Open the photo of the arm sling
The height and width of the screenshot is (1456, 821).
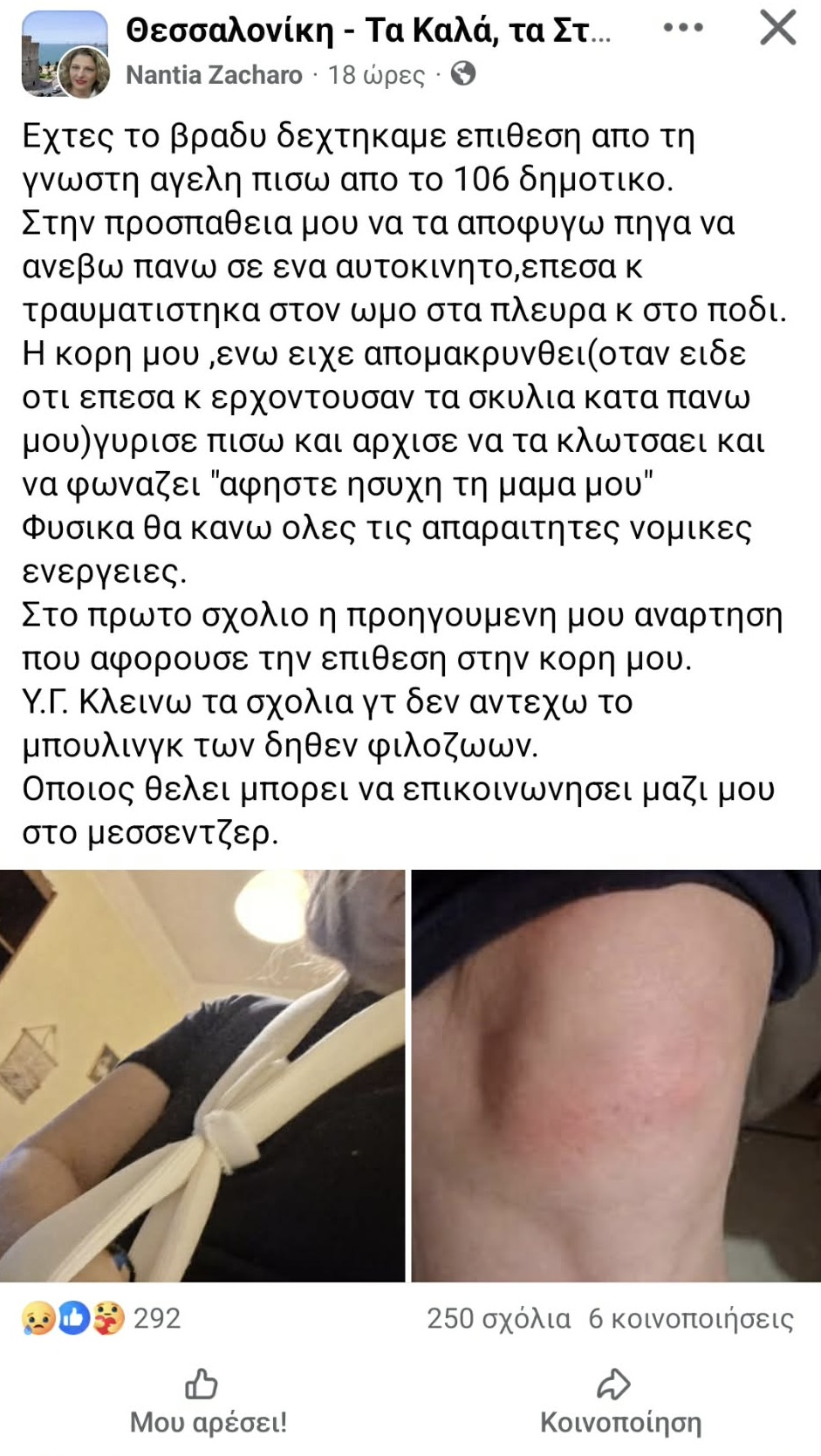click(202, 1075)
